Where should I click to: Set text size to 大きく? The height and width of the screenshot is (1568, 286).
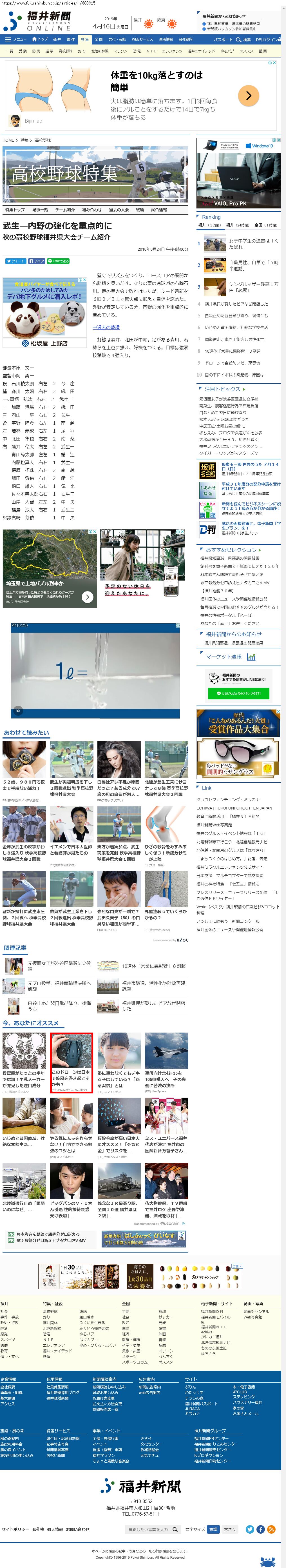point(229,1529)
